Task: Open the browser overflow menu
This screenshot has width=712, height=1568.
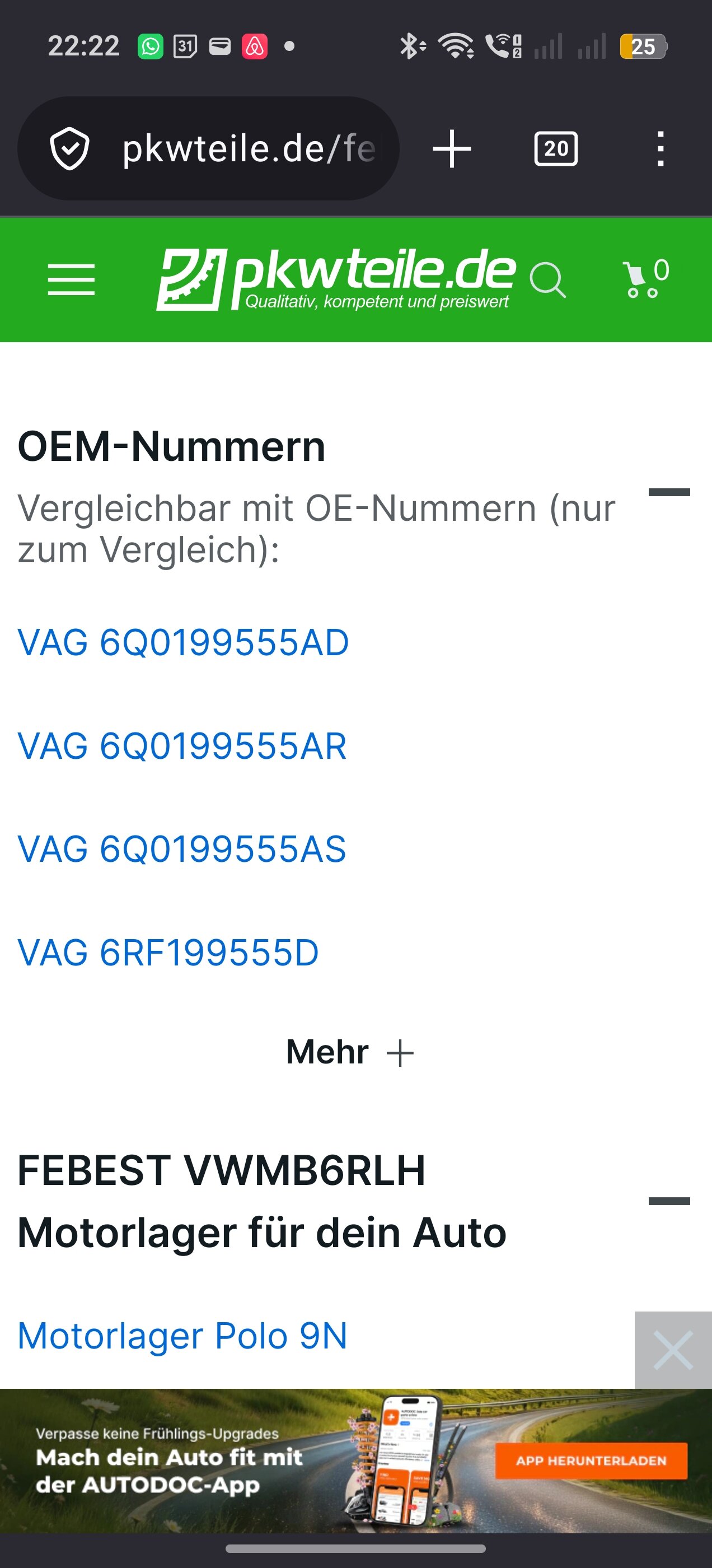Action: click(661, 148)
